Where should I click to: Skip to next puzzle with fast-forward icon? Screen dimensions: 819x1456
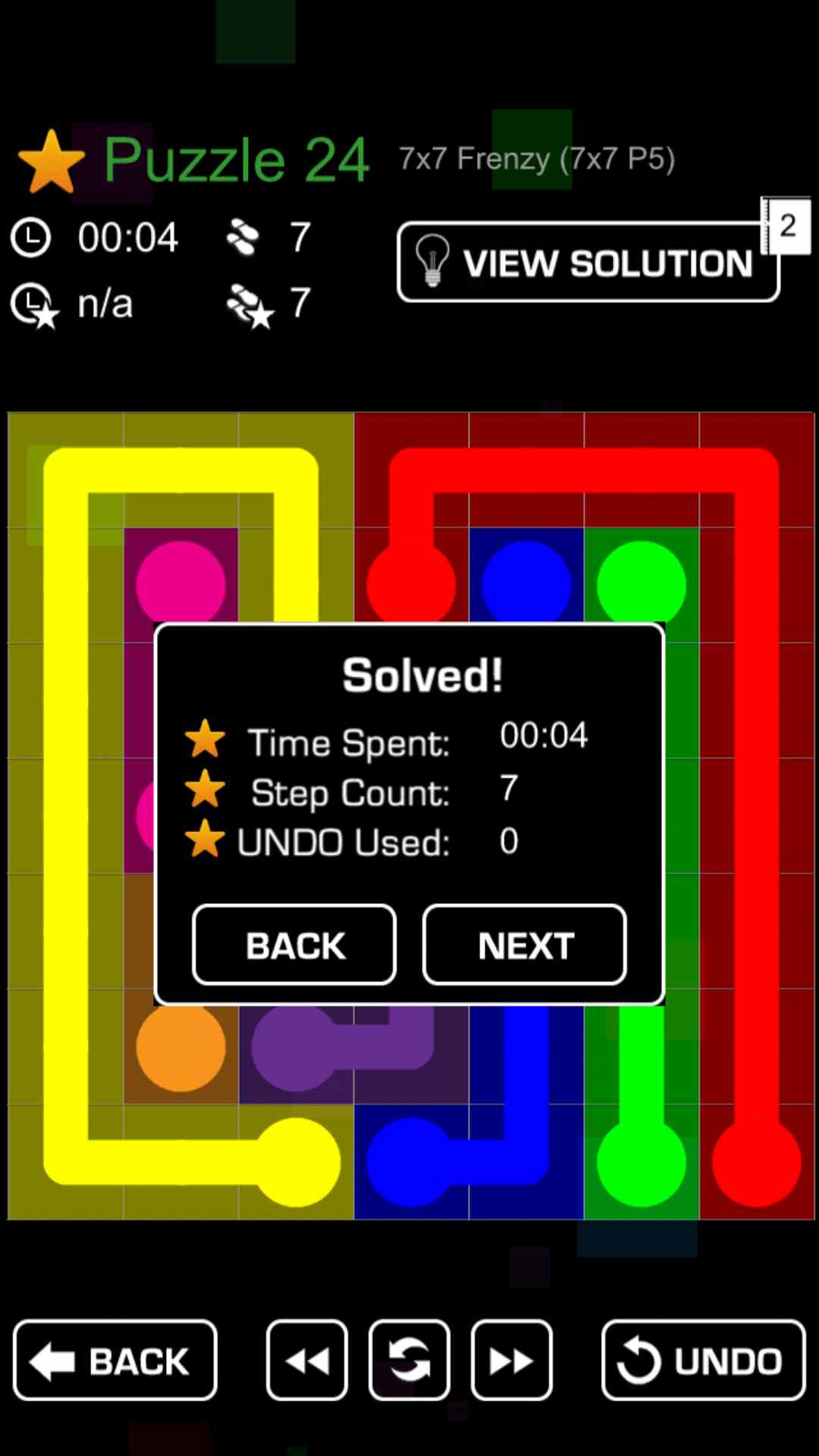point(512,1360)
